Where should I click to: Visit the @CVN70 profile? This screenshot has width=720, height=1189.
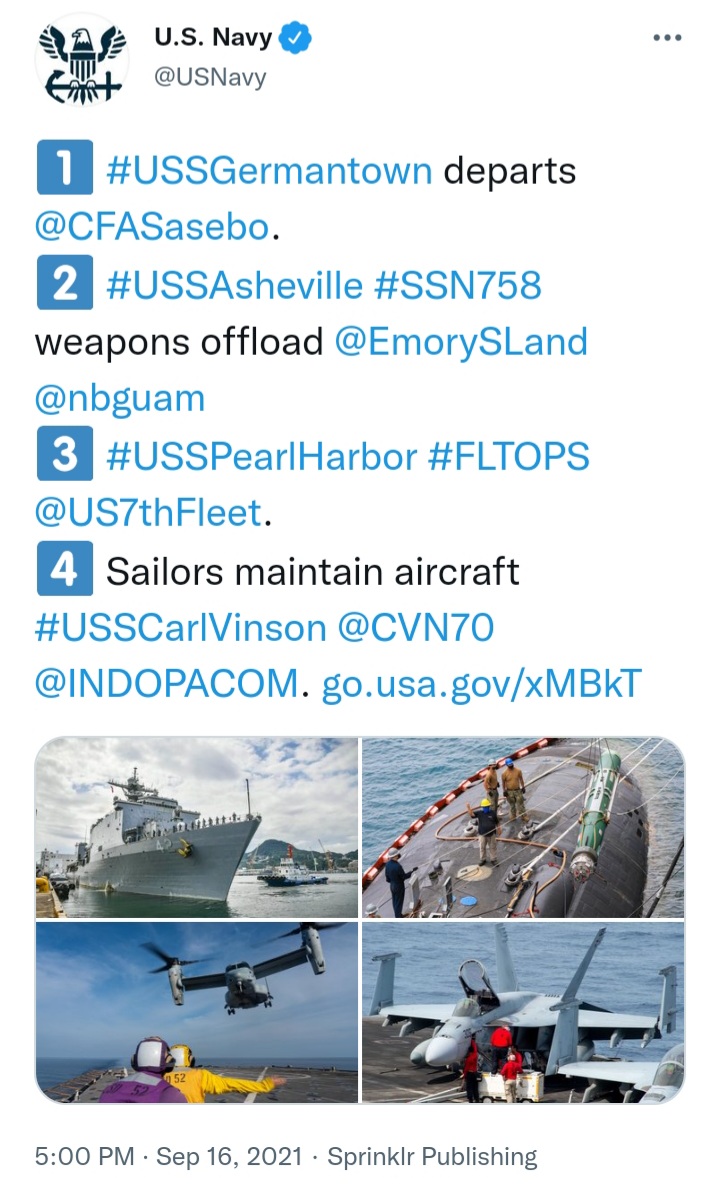pos(415,628)
